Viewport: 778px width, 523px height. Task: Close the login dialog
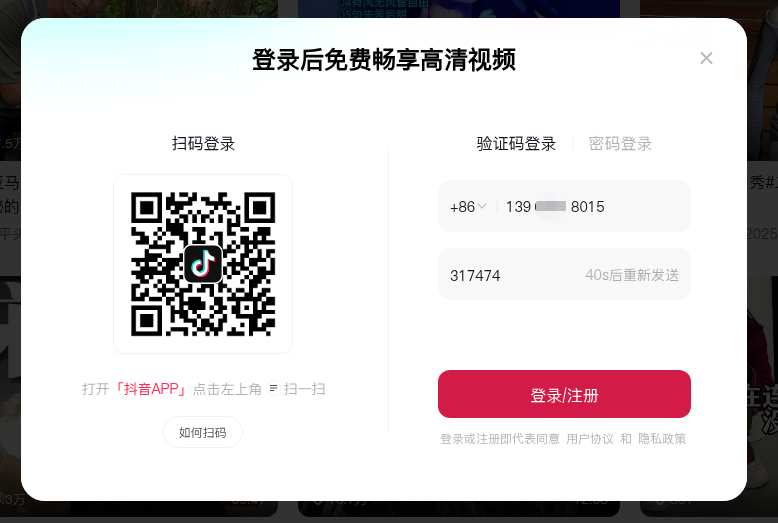click(x=706, y=58)
